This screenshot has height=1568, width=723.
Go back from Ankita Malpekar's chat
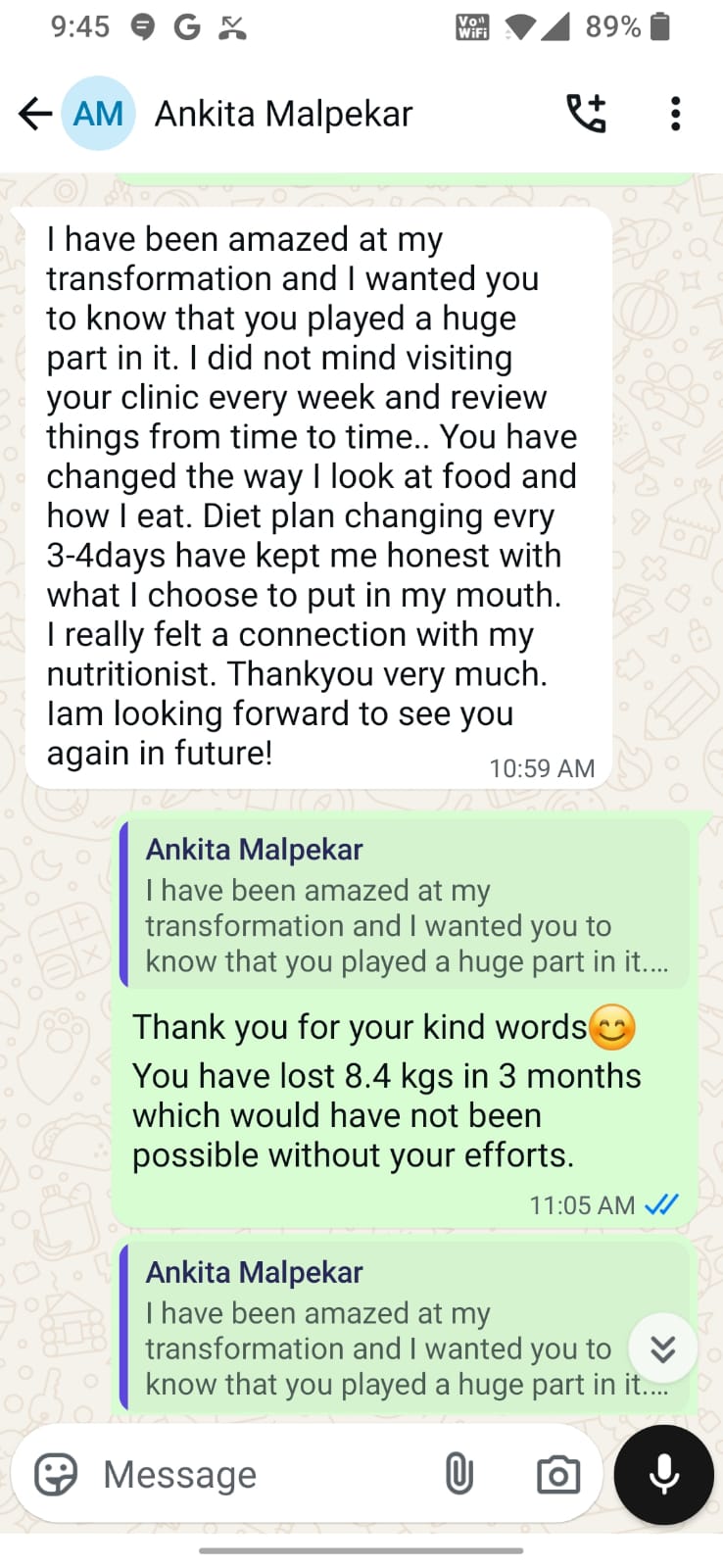coord(35,114)
